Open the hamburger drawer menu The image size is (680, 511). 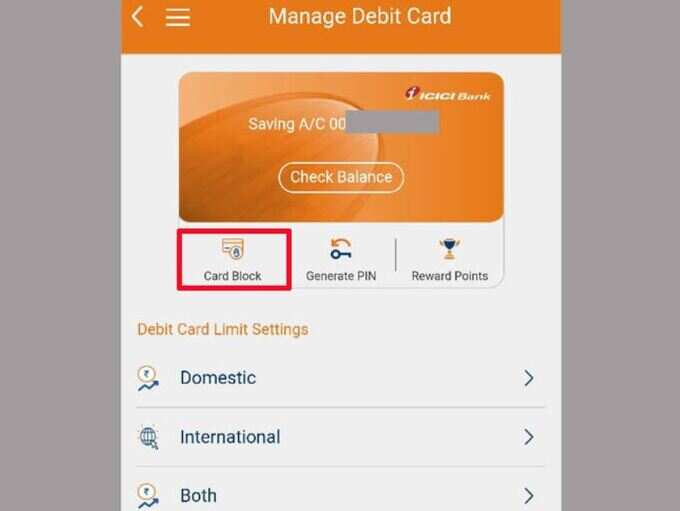177,17
